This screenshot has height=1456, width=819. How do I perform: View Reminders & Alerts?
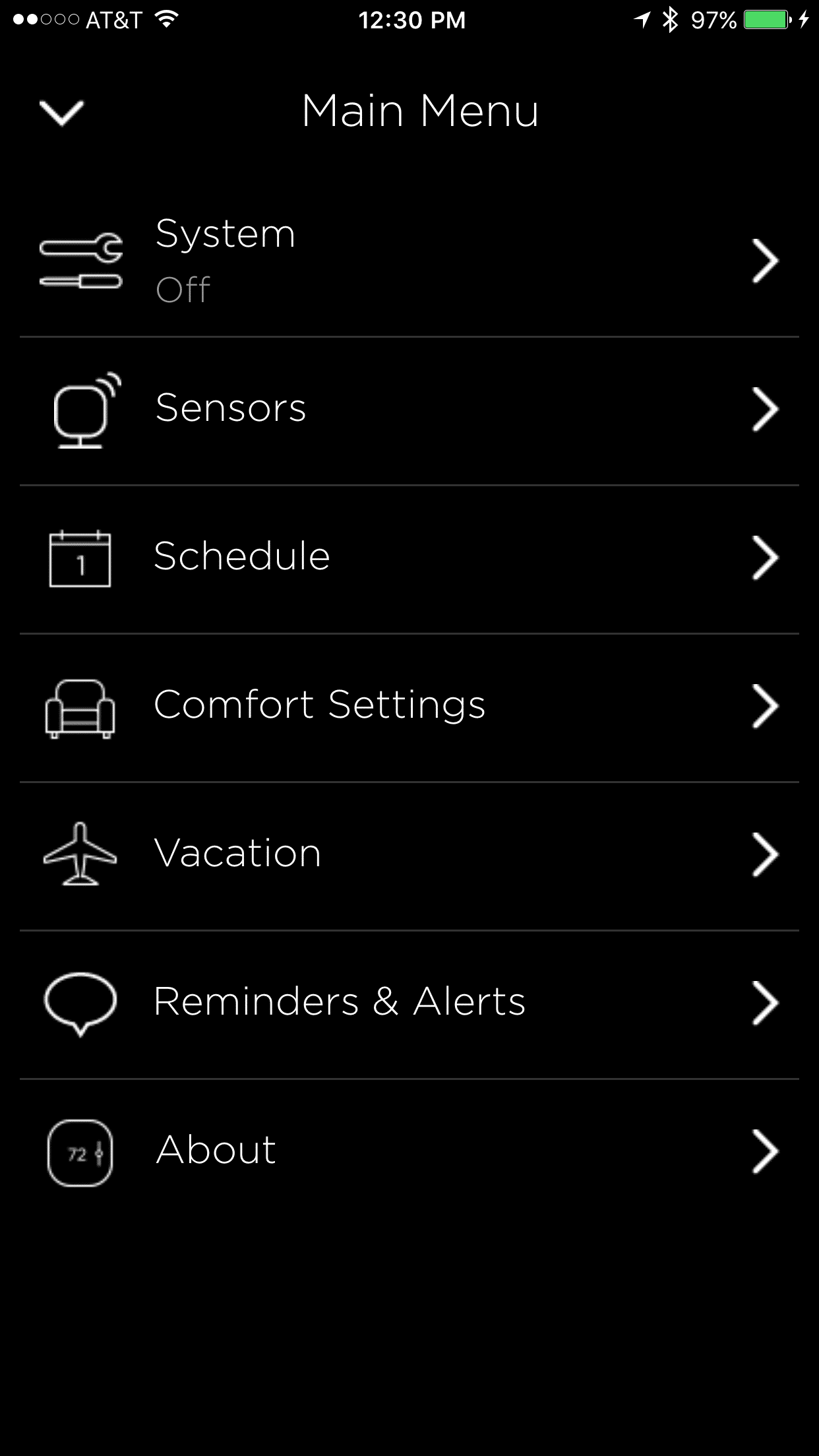click(409, 1003)
